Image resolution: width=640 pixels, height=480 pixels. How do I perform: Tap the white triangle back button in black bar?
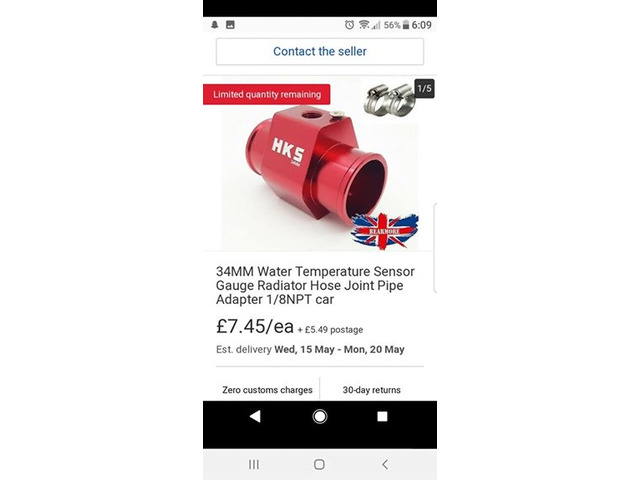(255, 416)
